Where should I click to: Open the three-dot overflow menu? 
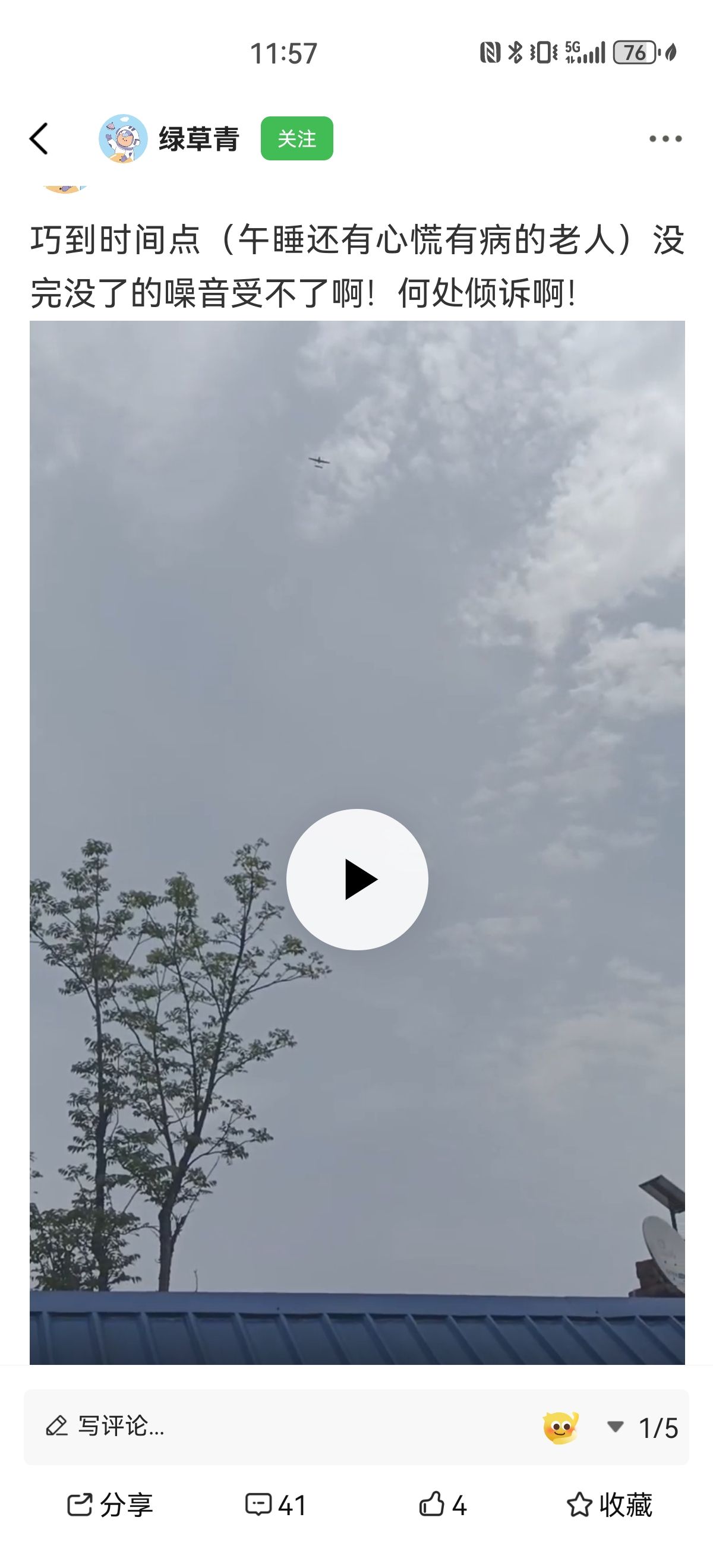pyautogui.click(x=665, y=139)
